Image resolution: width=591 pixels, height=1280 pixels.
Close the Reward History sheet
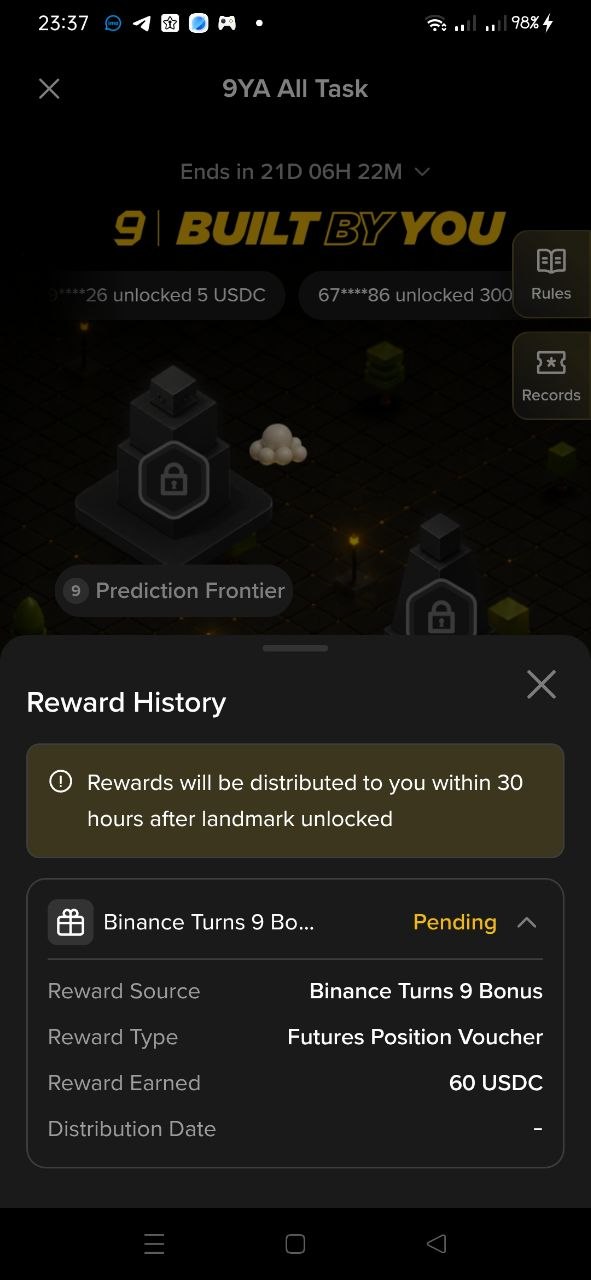point(541,685)
